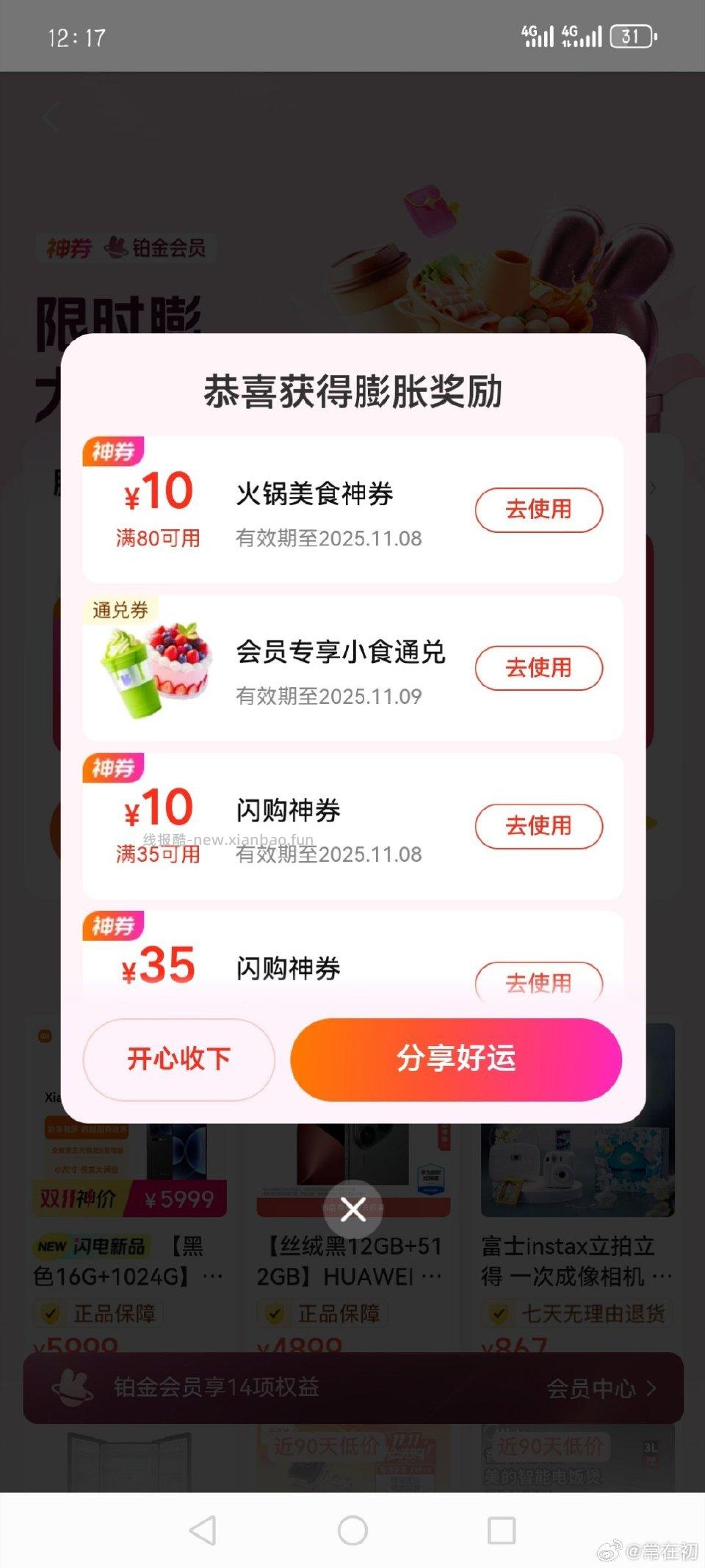This screenshot has height=1568, width=705.
Task: Use the 会员专享小食通兑 coupon
Action: click(538, 668)
